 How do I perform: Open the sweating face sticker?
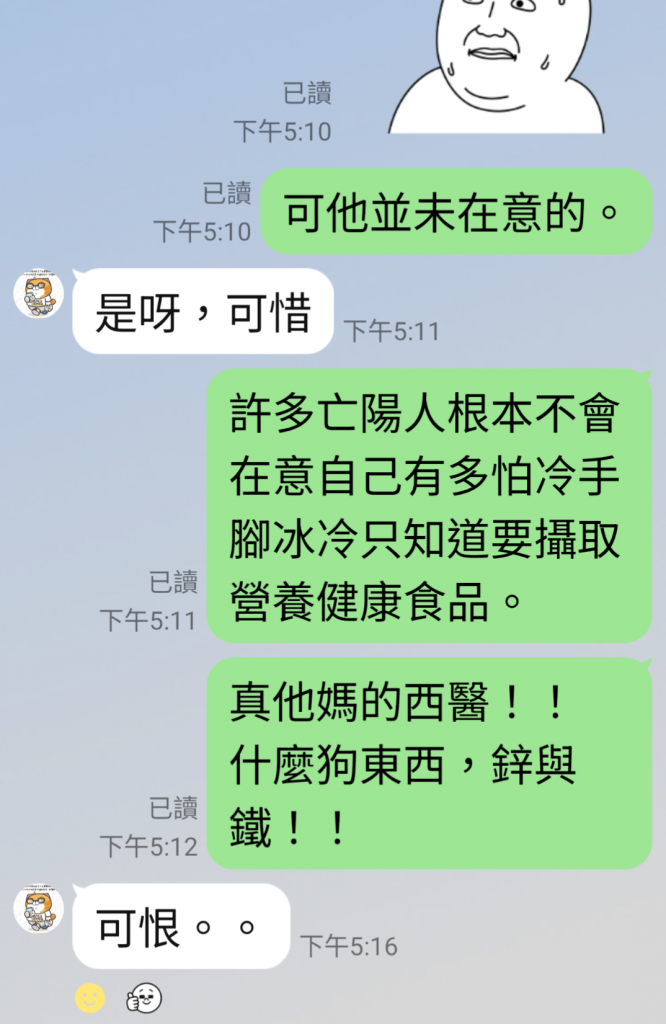click(x=497, y=60)
